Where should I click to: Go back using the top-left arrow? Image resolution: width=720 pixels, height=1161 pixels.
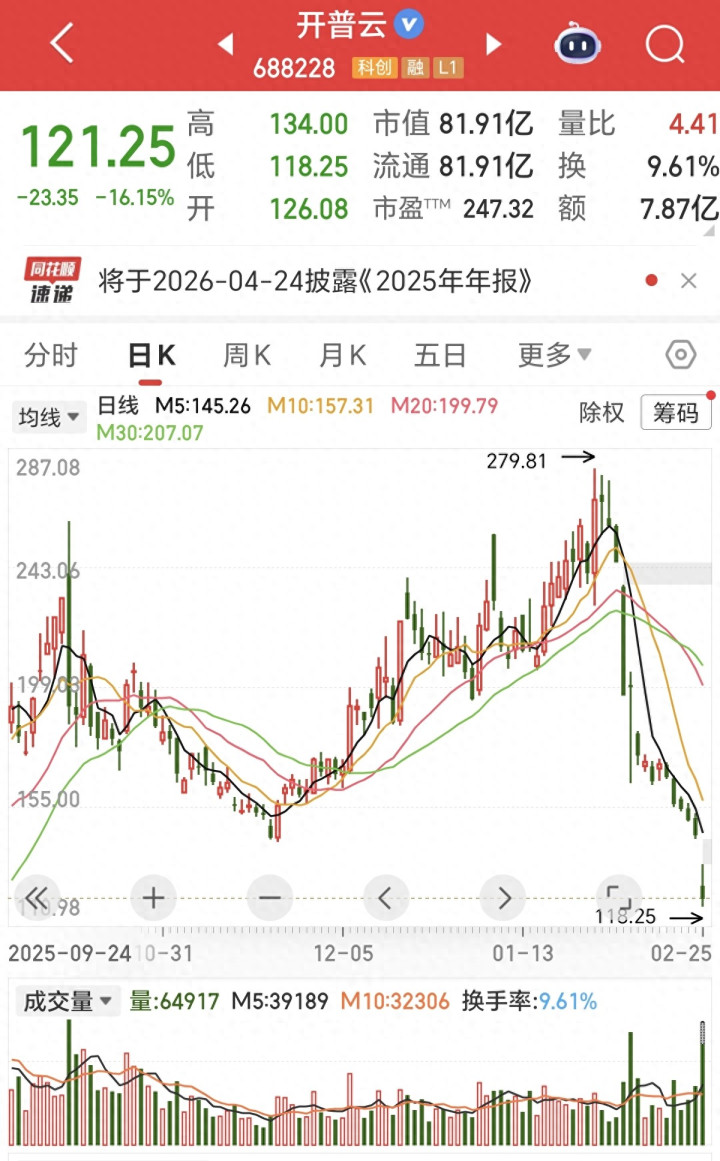[x=62, y=43]
